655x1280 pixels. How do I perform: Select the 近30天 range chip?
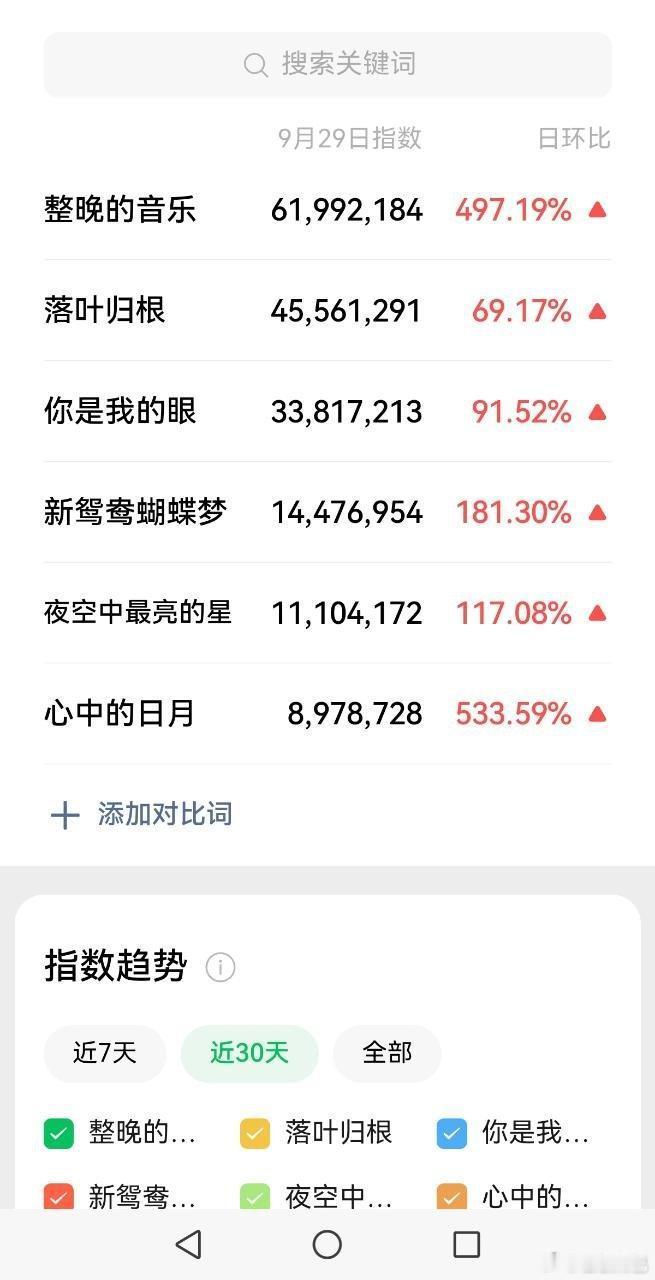(249, 1053)
